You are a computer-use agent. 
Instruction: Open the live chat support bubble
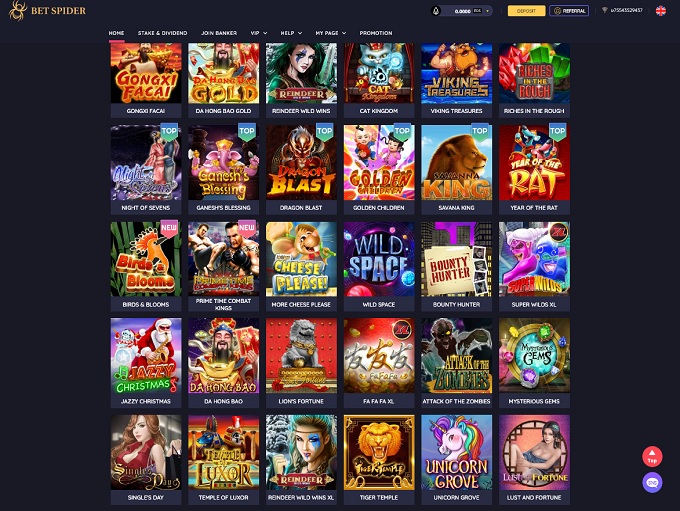coord(652,482)
